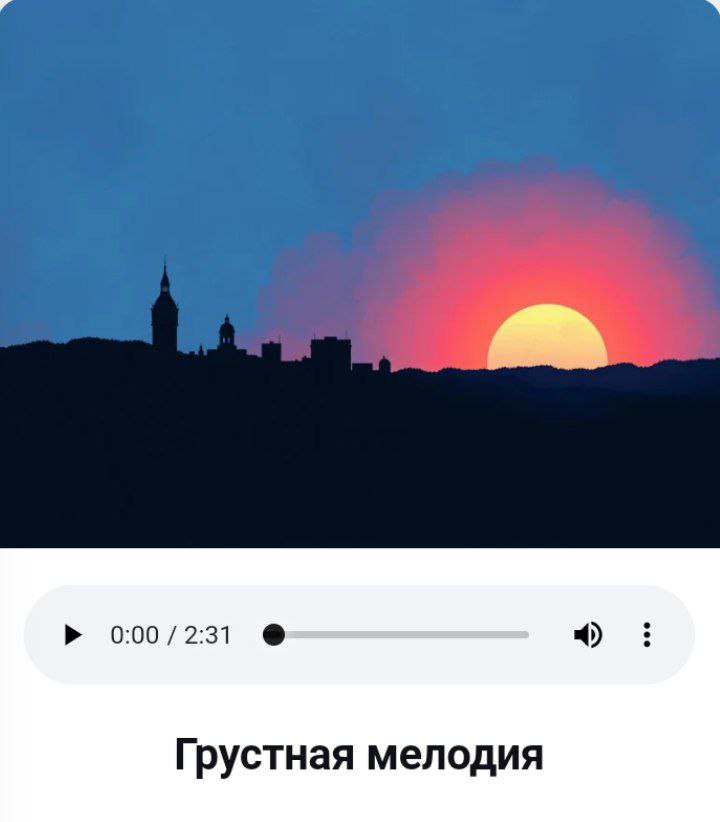Image resolution: width=720 pixels, height=822 pixels.
Task: Play the Грустная мелодия audio
Action: (x=72, y=635)
